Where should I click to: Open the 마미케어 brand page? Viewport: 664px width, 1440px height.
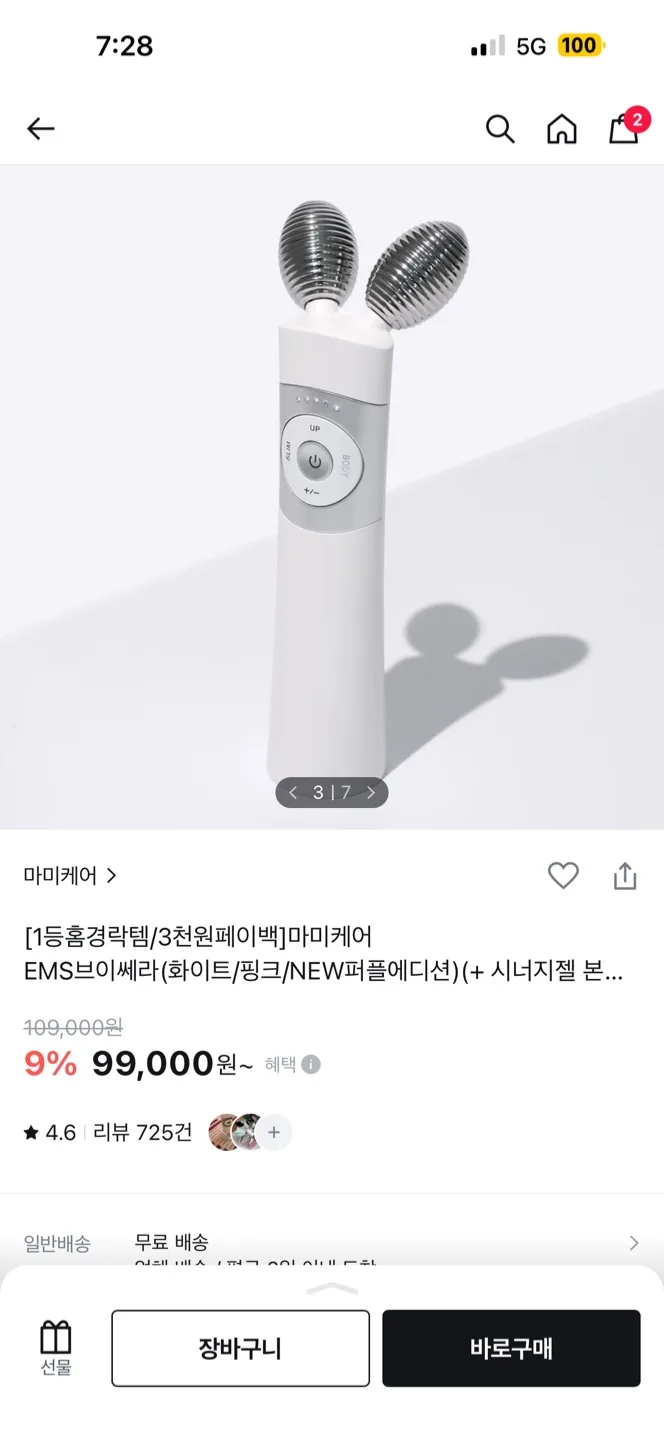point(70,876)
